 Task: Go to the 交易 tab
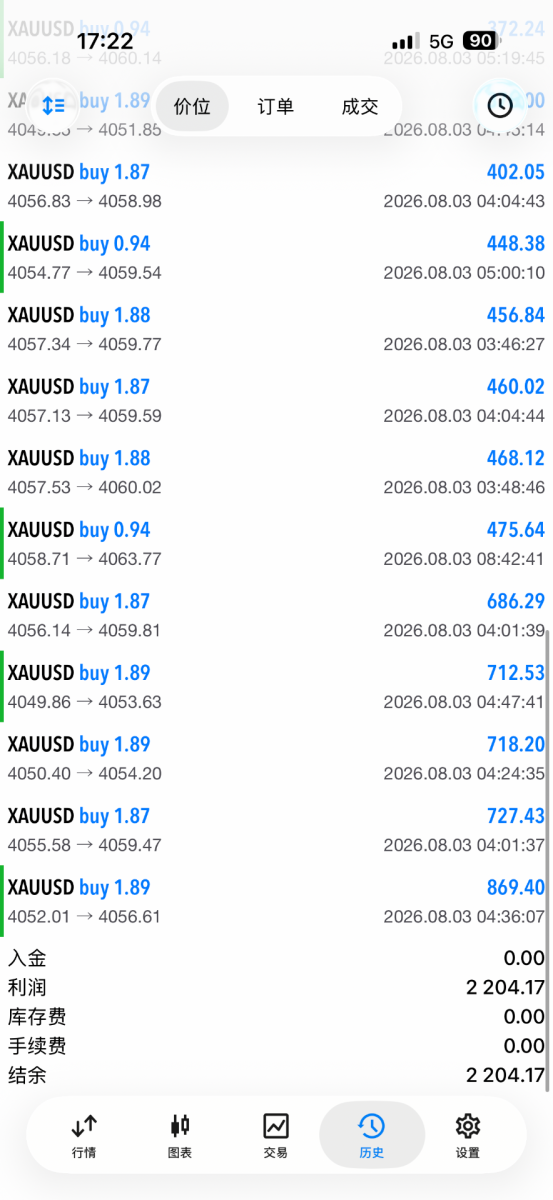pos(276,1137)
